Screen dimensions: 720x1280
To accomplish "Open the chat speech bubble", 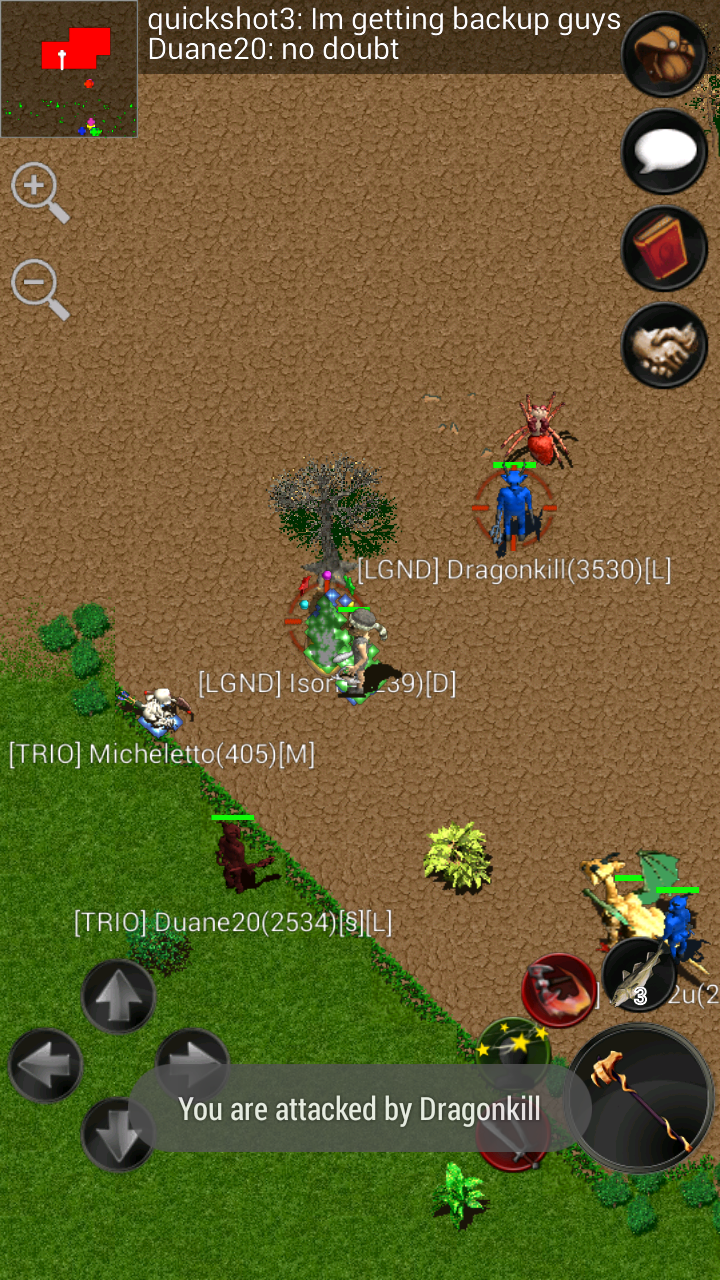I will pyautogui.click(x=664, y=151).
